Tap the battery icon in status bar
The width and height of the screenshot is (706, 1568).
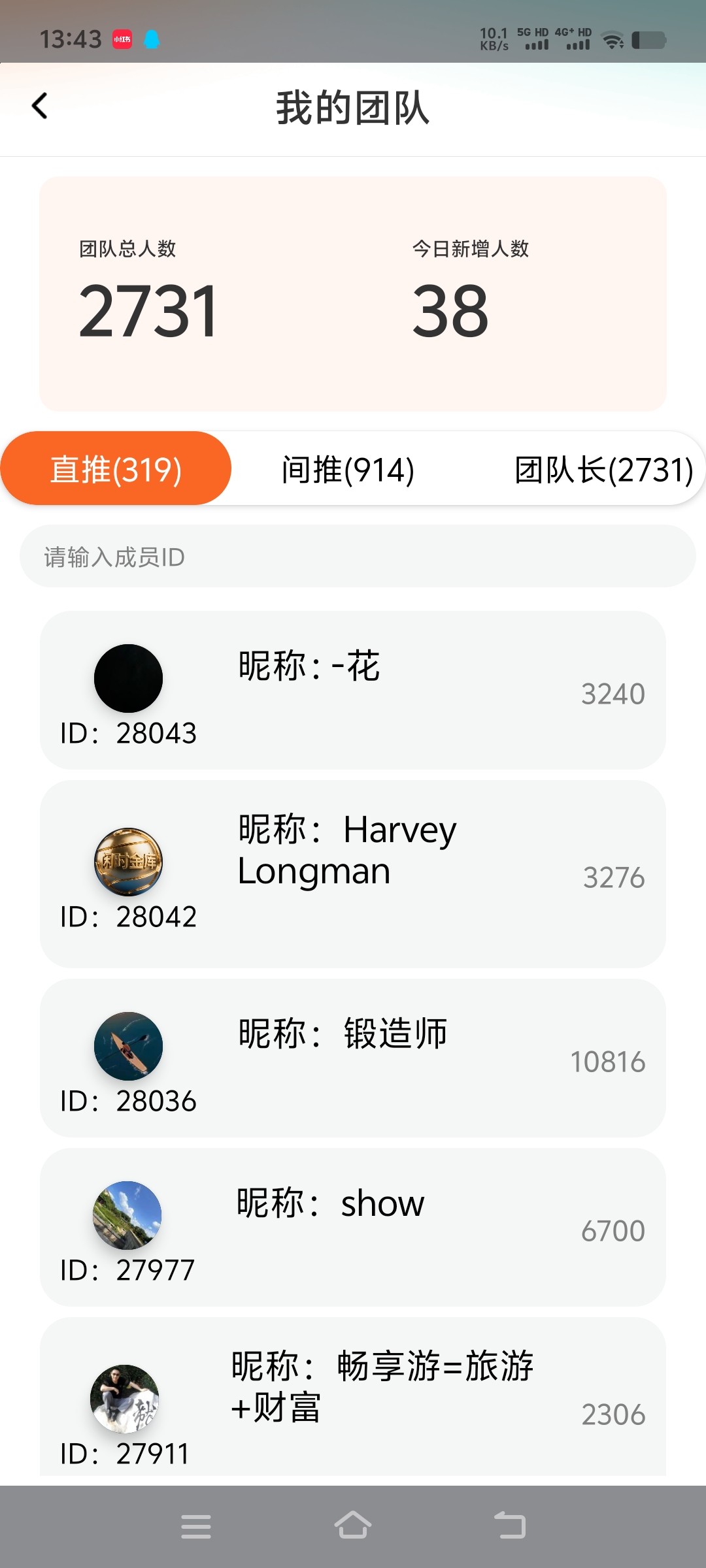click(x=650, y=41)
